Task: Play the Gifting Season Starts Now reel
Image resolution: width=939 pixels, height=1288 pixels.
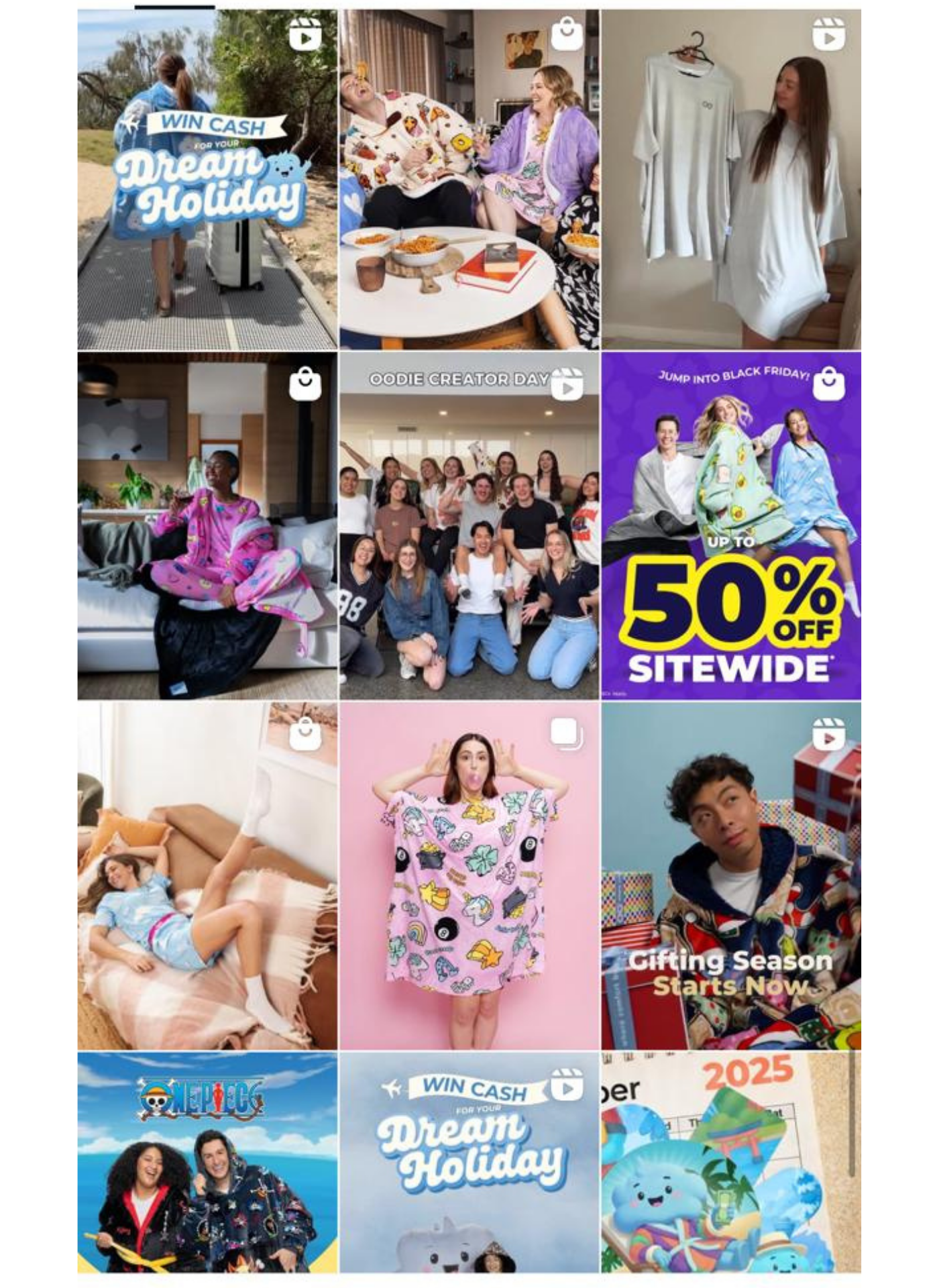Action: point(731,876)
